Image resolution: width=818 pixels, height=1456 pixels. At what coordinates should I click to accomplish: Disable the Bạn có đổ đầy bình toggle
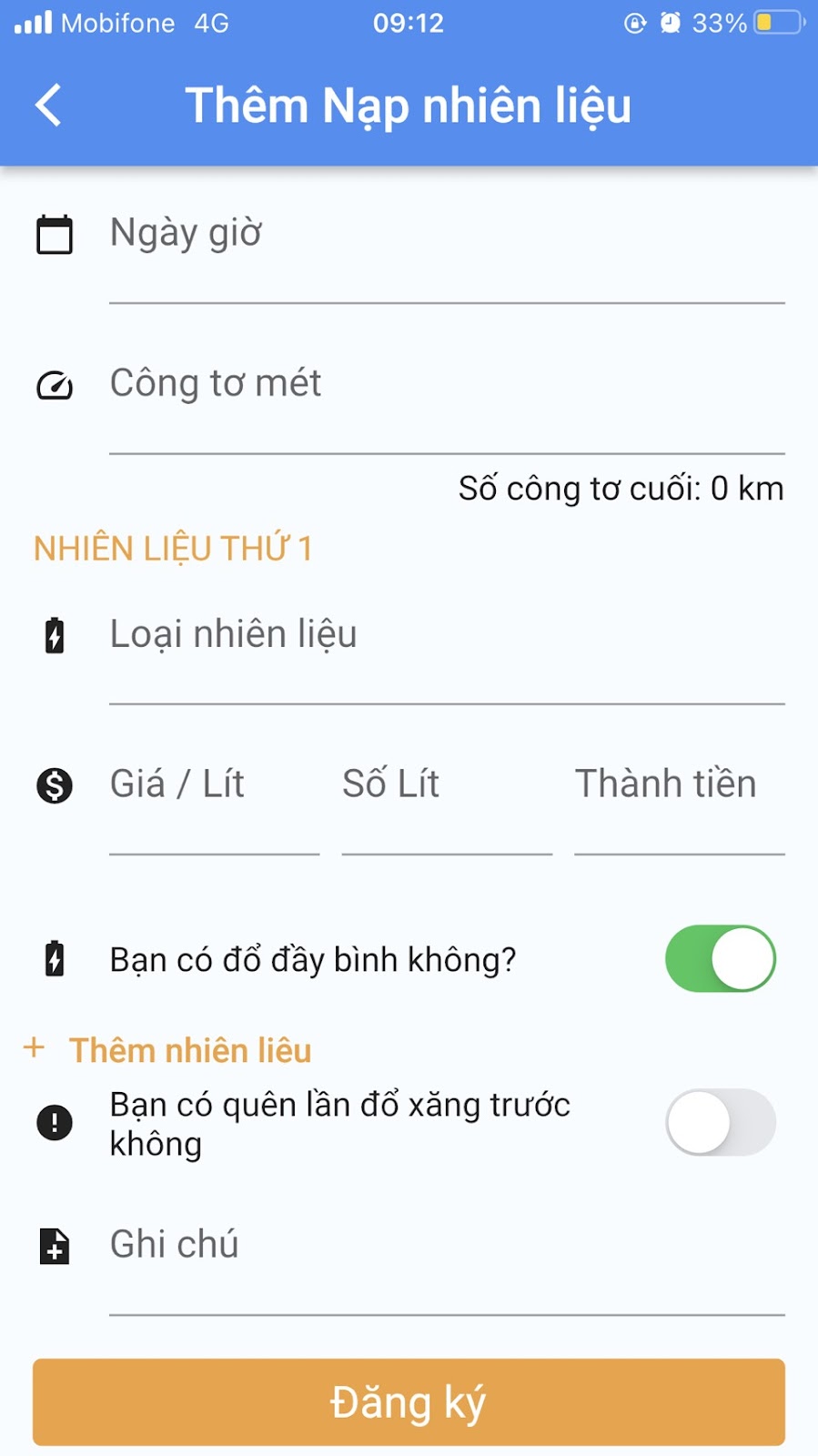721,958
